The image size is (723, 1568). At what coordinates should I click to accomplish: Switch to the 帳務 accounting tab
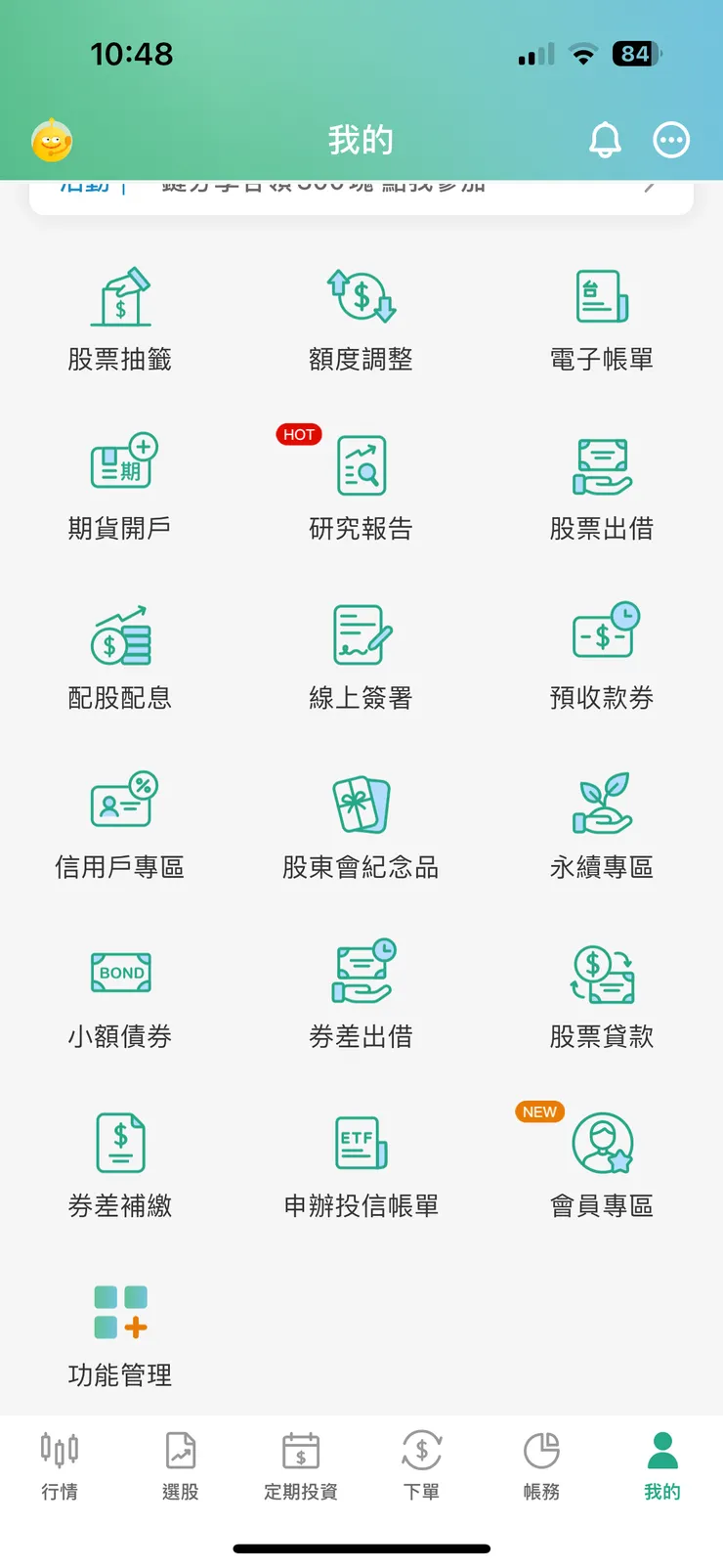(542, 1464)
